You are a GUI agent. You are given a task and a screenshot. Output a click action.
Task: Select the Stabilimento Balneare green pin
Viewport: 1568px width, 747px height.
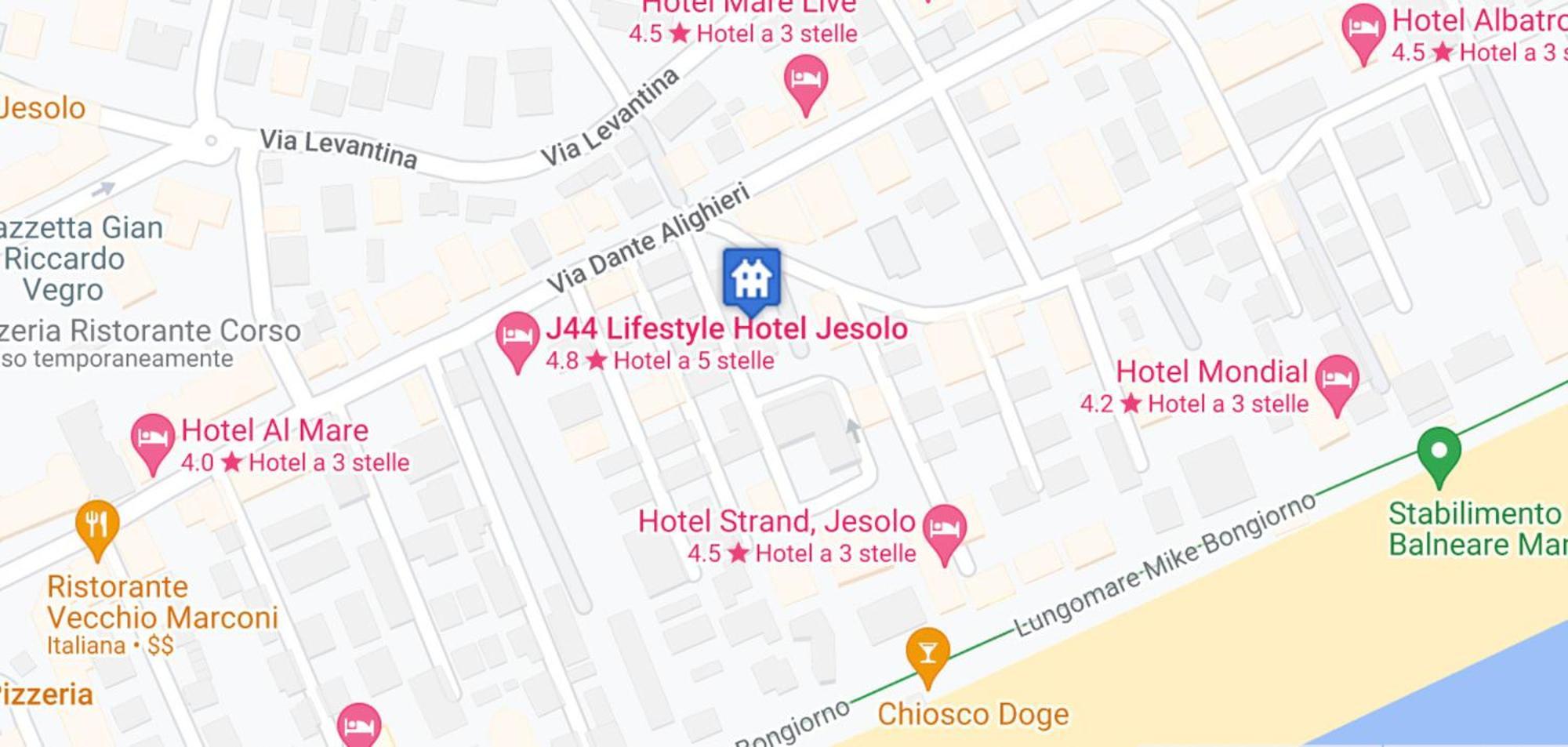1439,452
